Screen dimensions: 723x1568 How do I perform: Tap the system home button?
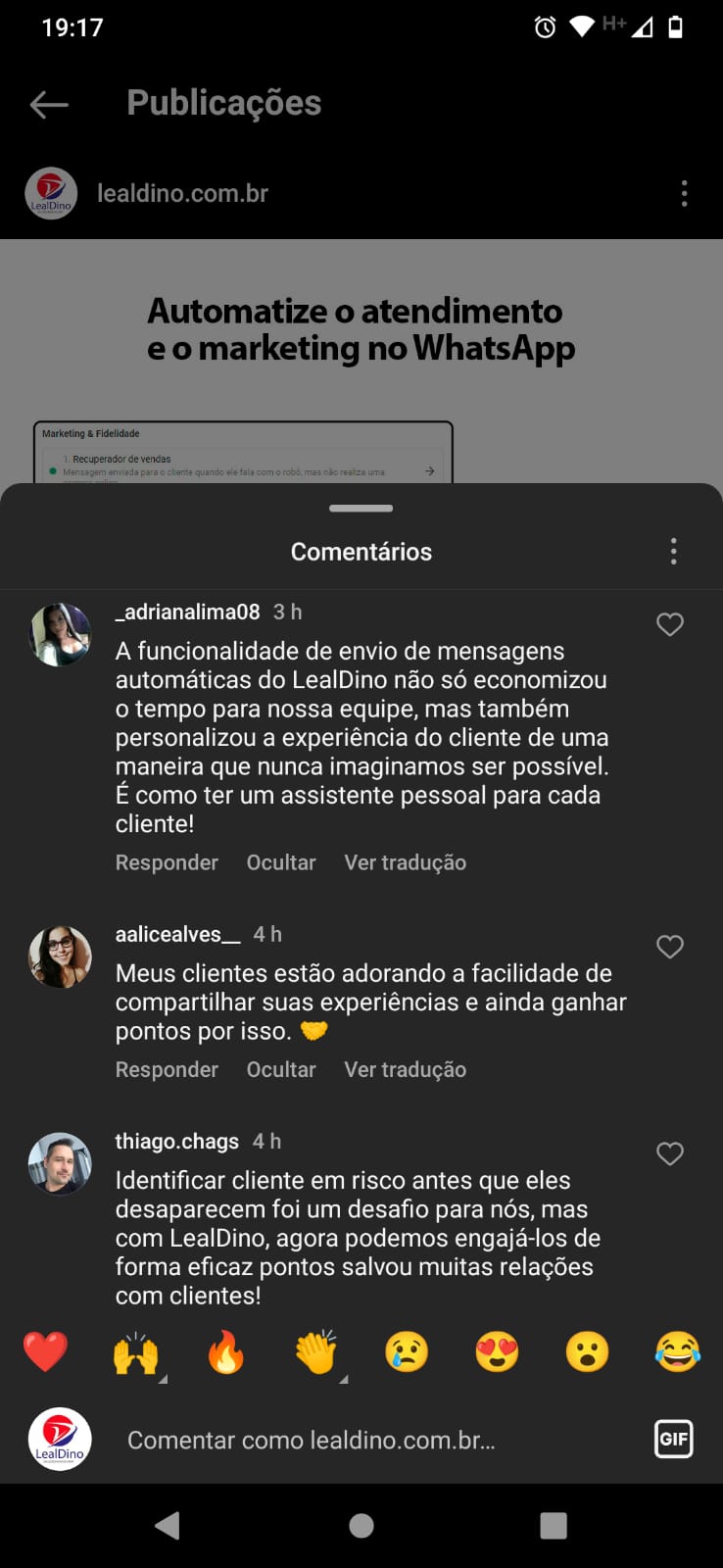361,1525
